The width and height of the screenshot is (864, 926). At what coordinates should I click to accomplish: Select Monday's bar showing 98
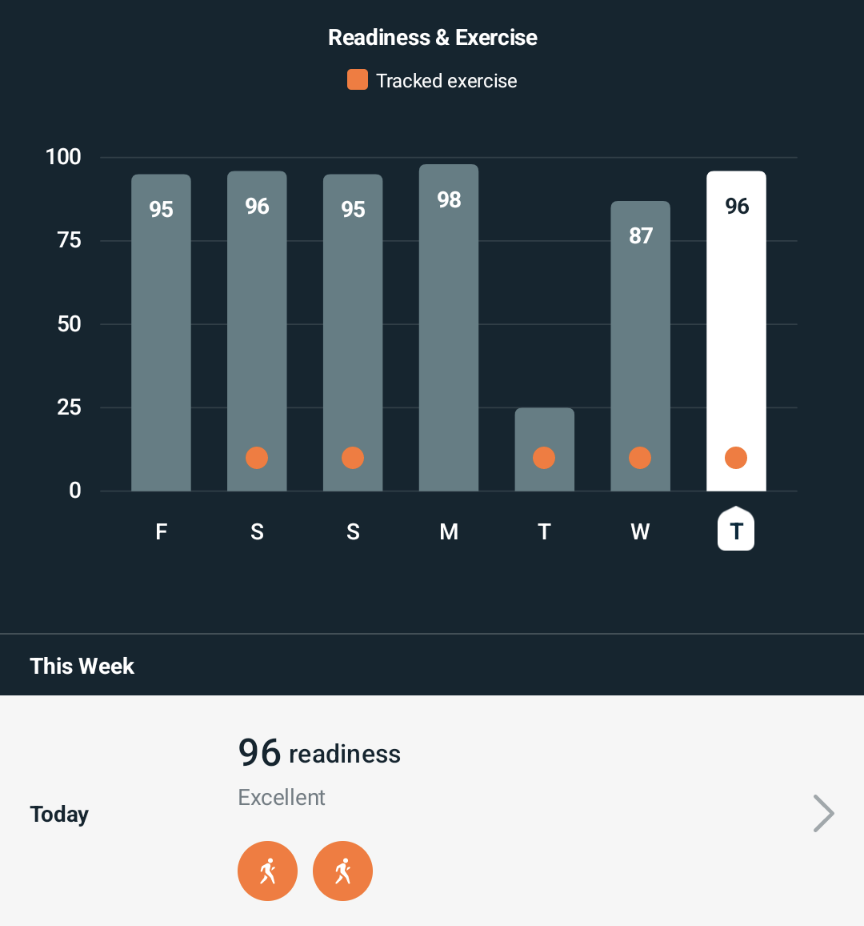(449, 328)
